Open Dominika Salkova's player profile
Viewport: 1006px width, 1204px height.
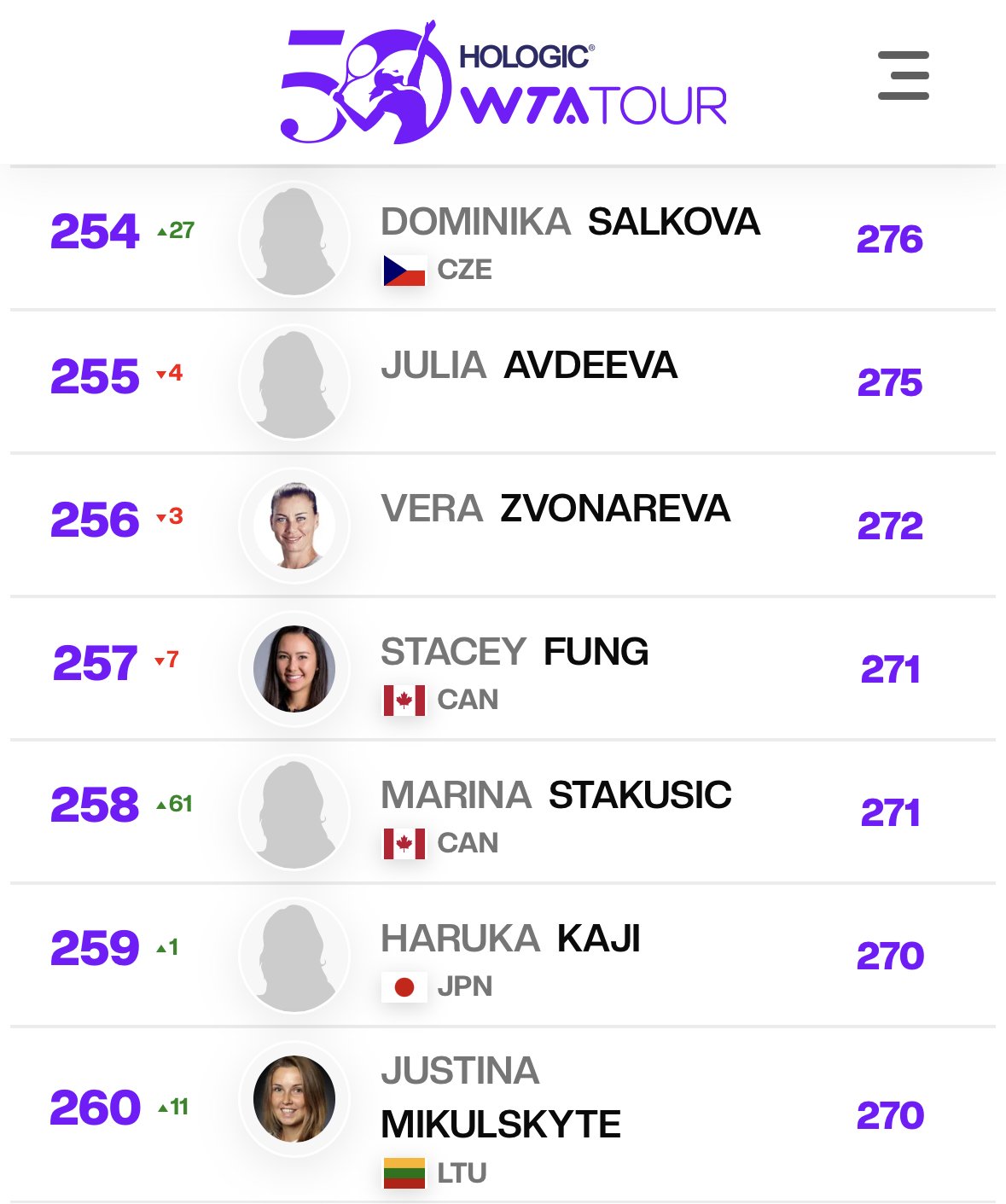click(570, 222)
